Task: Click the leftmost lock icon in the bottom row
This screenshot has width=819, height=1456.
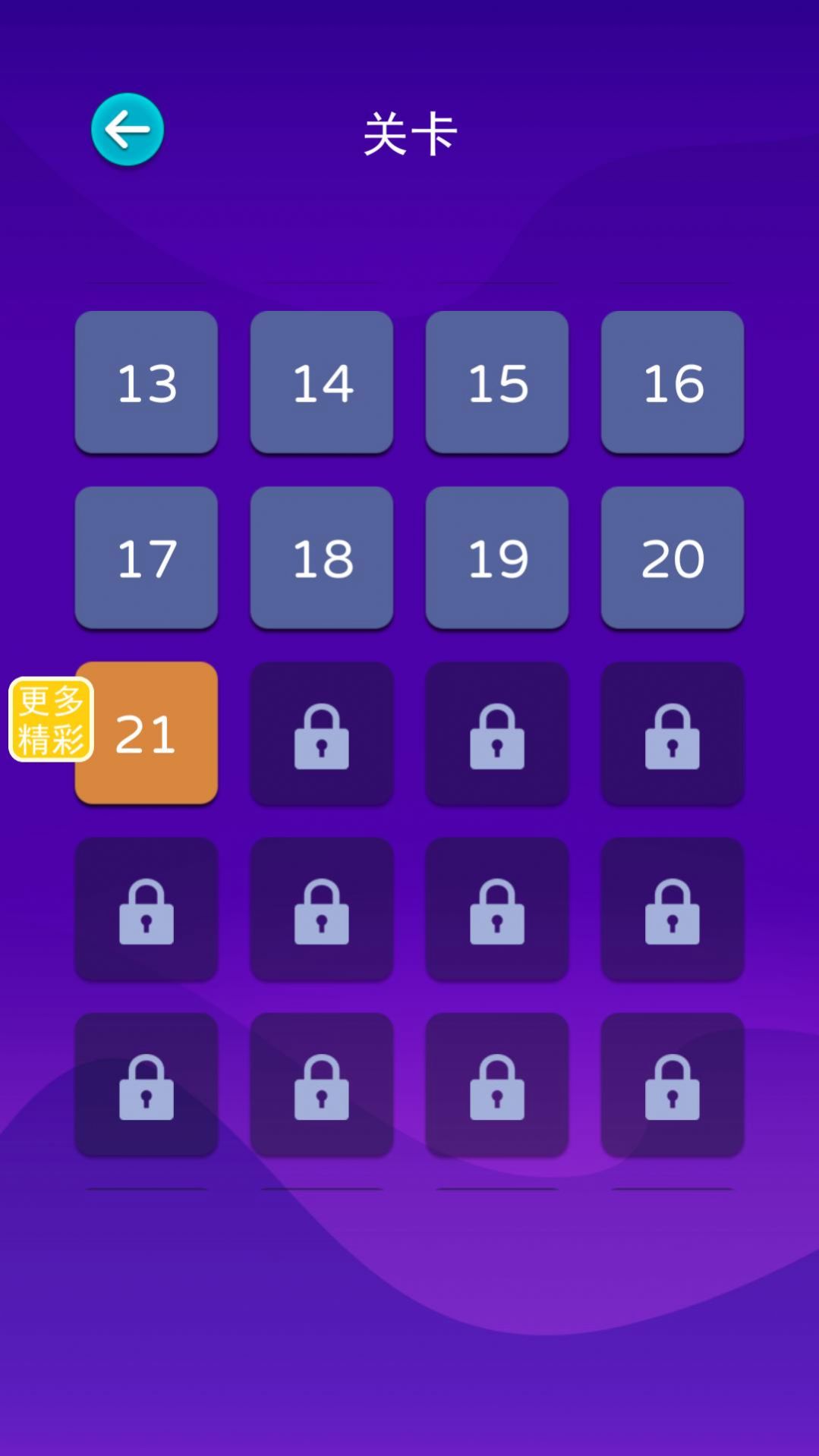Action: pos(146,1086)
